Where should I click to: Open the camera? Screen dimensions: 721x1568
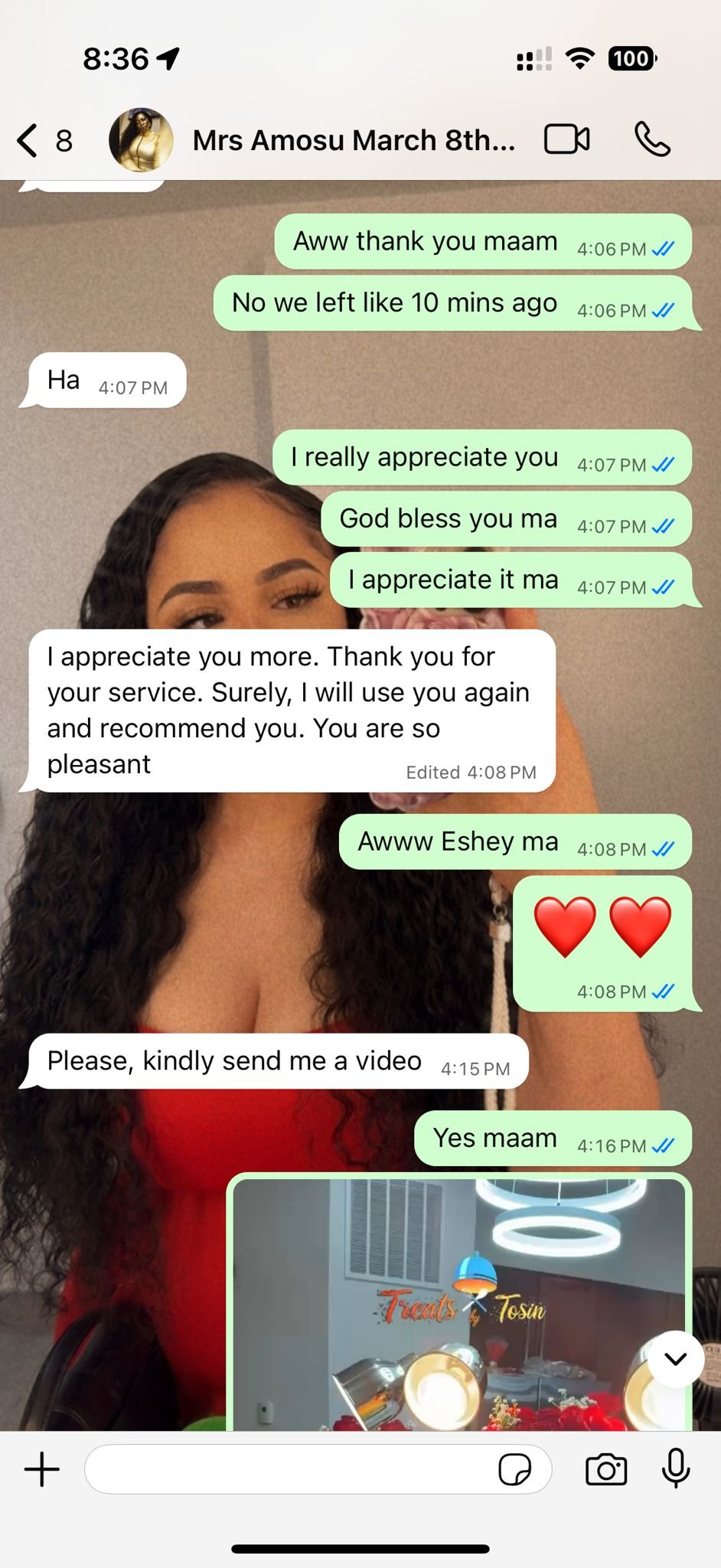606,1469
